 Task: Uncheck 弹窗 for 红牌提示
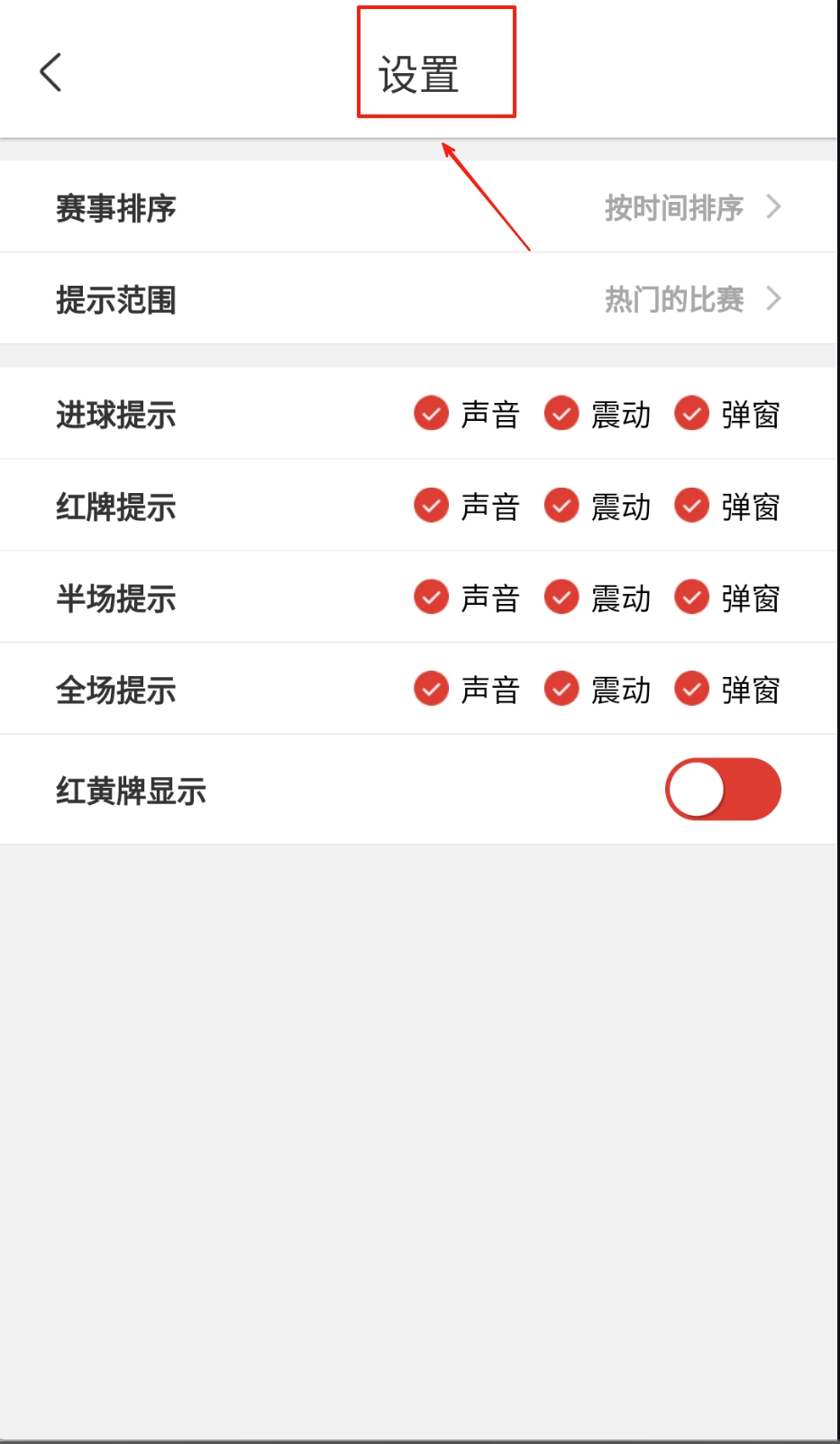pyautogui.click(x=692, y=506)
